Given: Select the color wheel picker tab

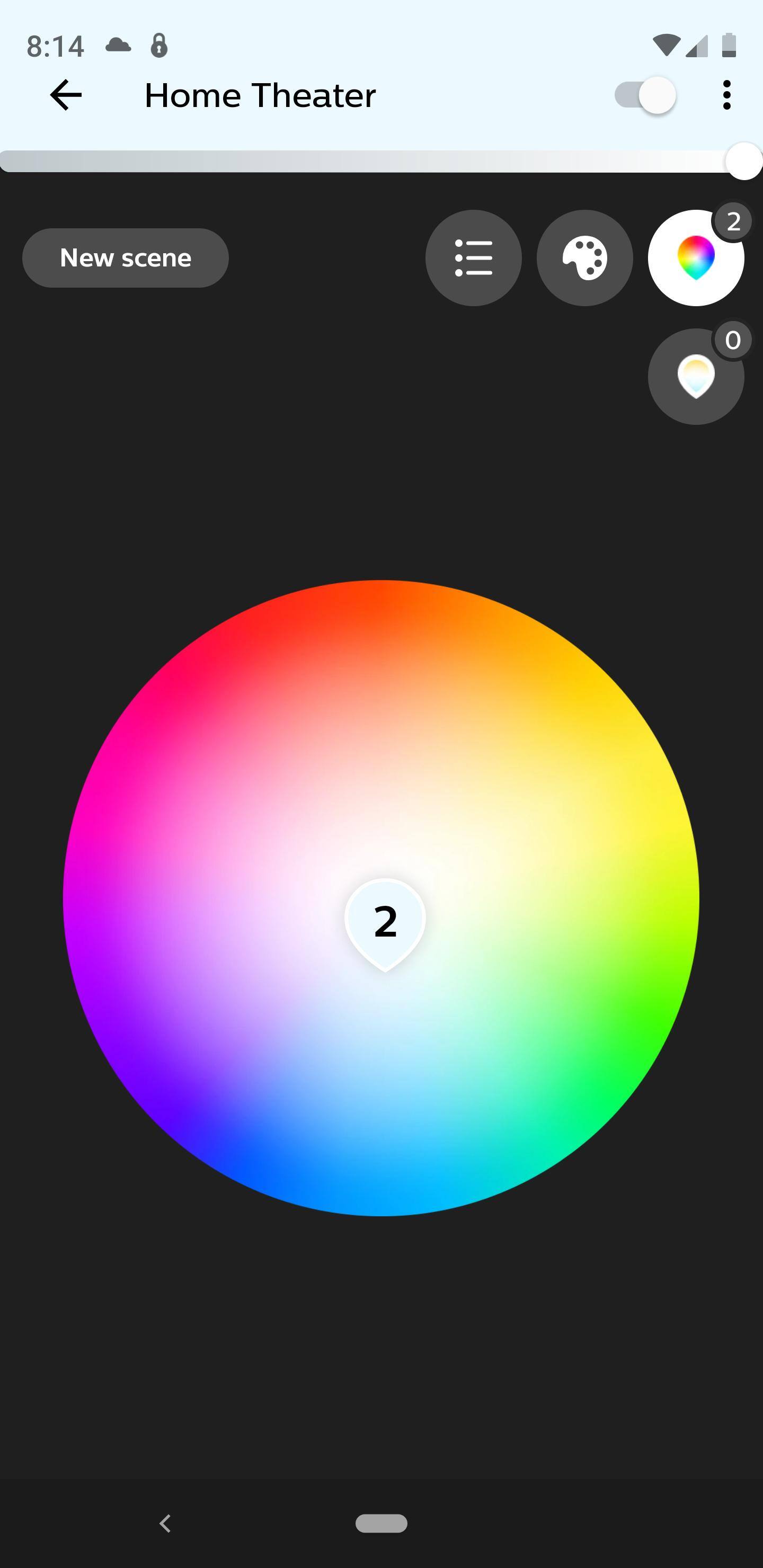Looking at the screenshot, I should click(695, 258).
